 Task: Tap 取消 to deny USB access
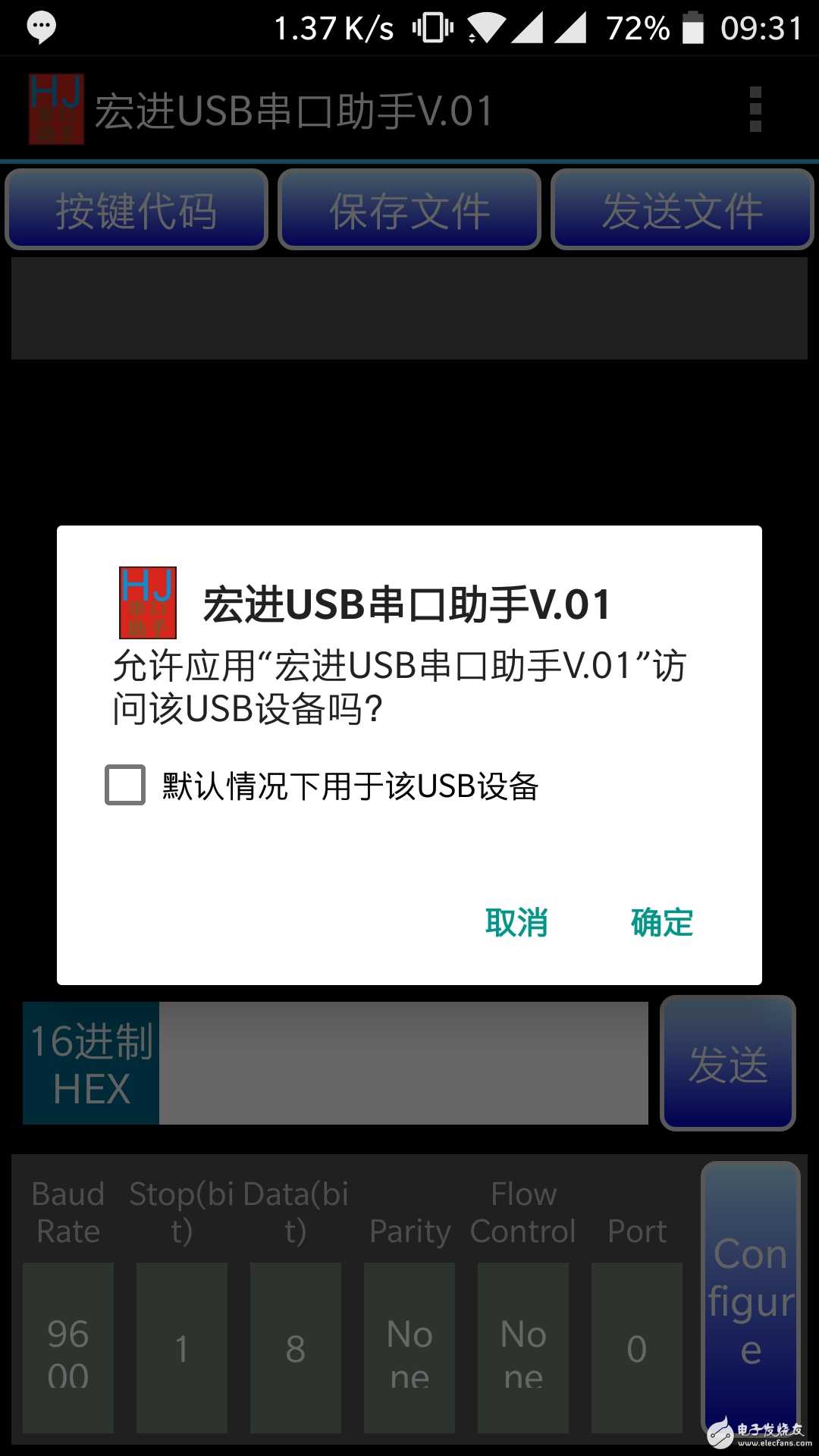[x=516, y=922]
